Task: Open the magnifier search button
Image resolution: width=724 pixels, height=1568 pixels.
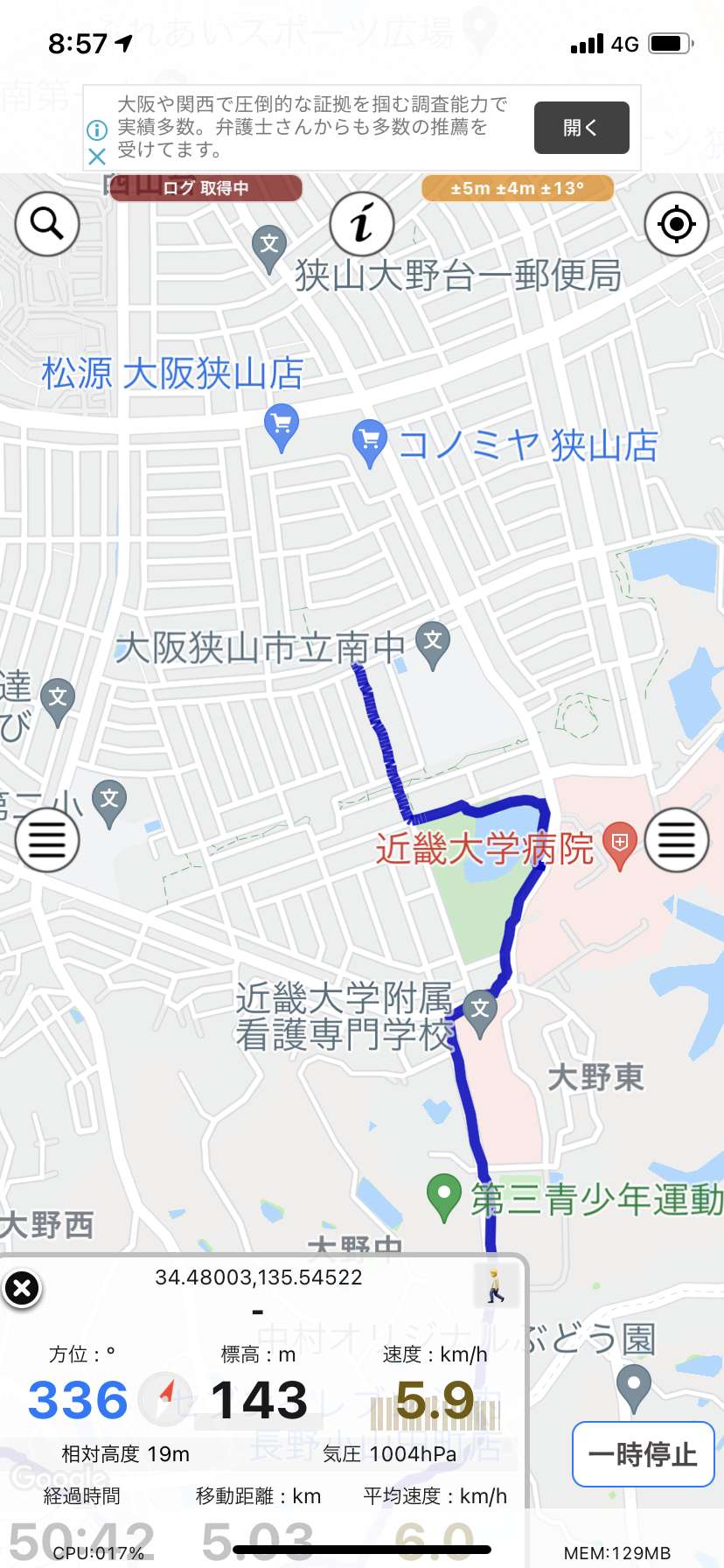Action: [x=47, y=224]
